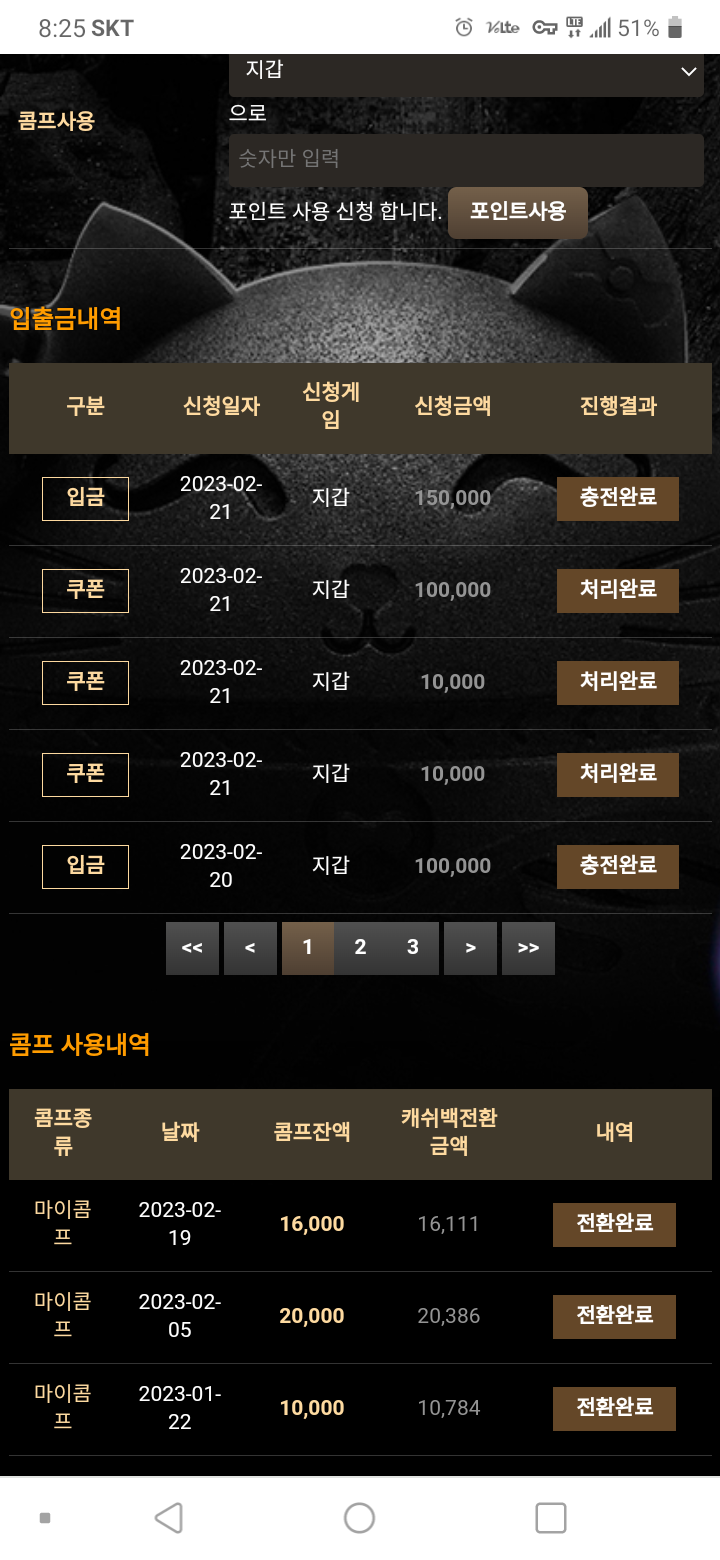Focus the 숫자만 입력 amount field
This screenshot has height=1560, width=720.
[x=466, y=159]
